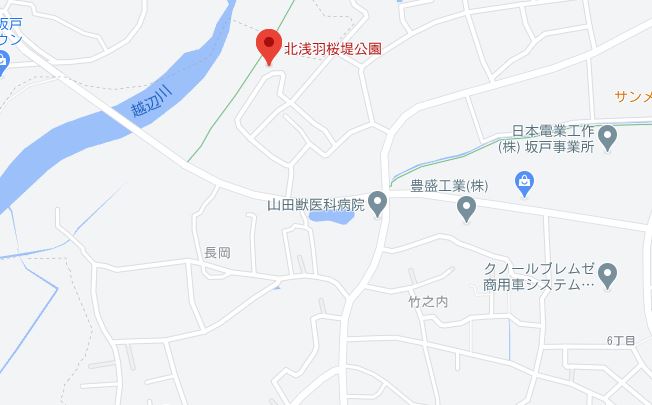This screenshot has width=652, height=405.
Task: Select the 豊盛工業(株) place marker
Action: click(x=465, y=208)
